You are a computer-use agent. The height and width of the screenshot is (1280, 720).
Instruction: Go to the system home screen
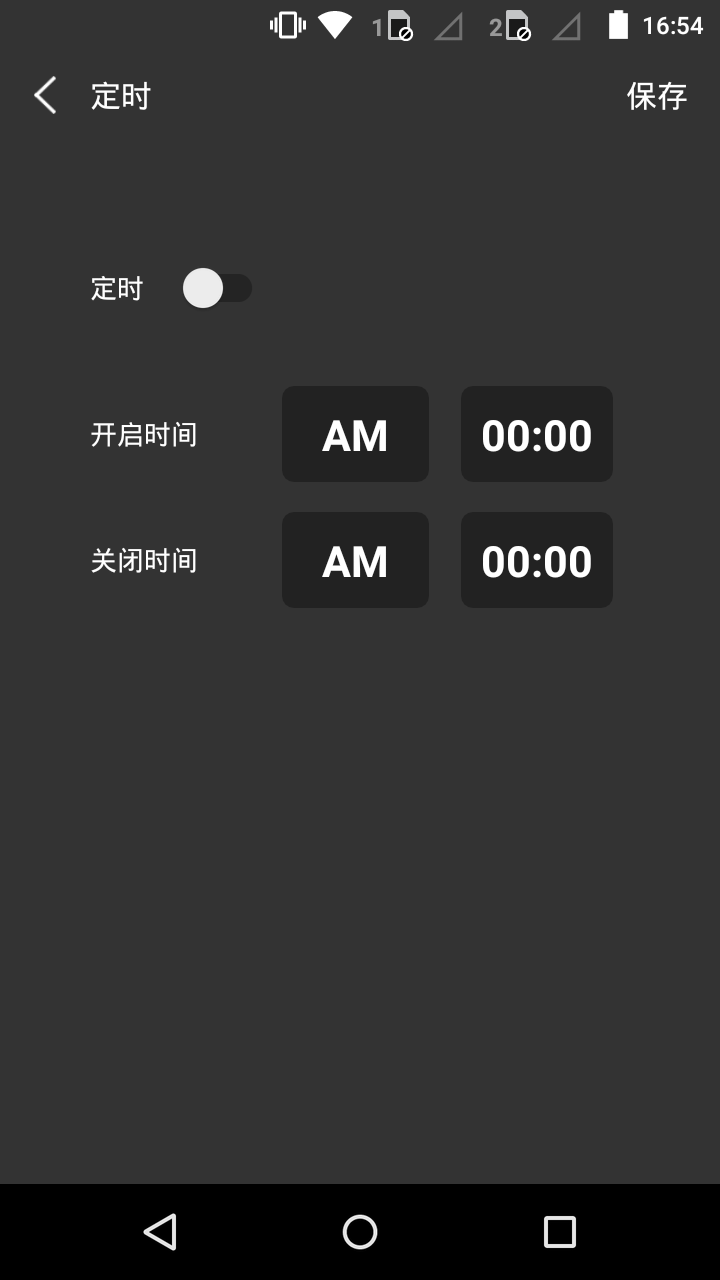tap(360, 1231)
